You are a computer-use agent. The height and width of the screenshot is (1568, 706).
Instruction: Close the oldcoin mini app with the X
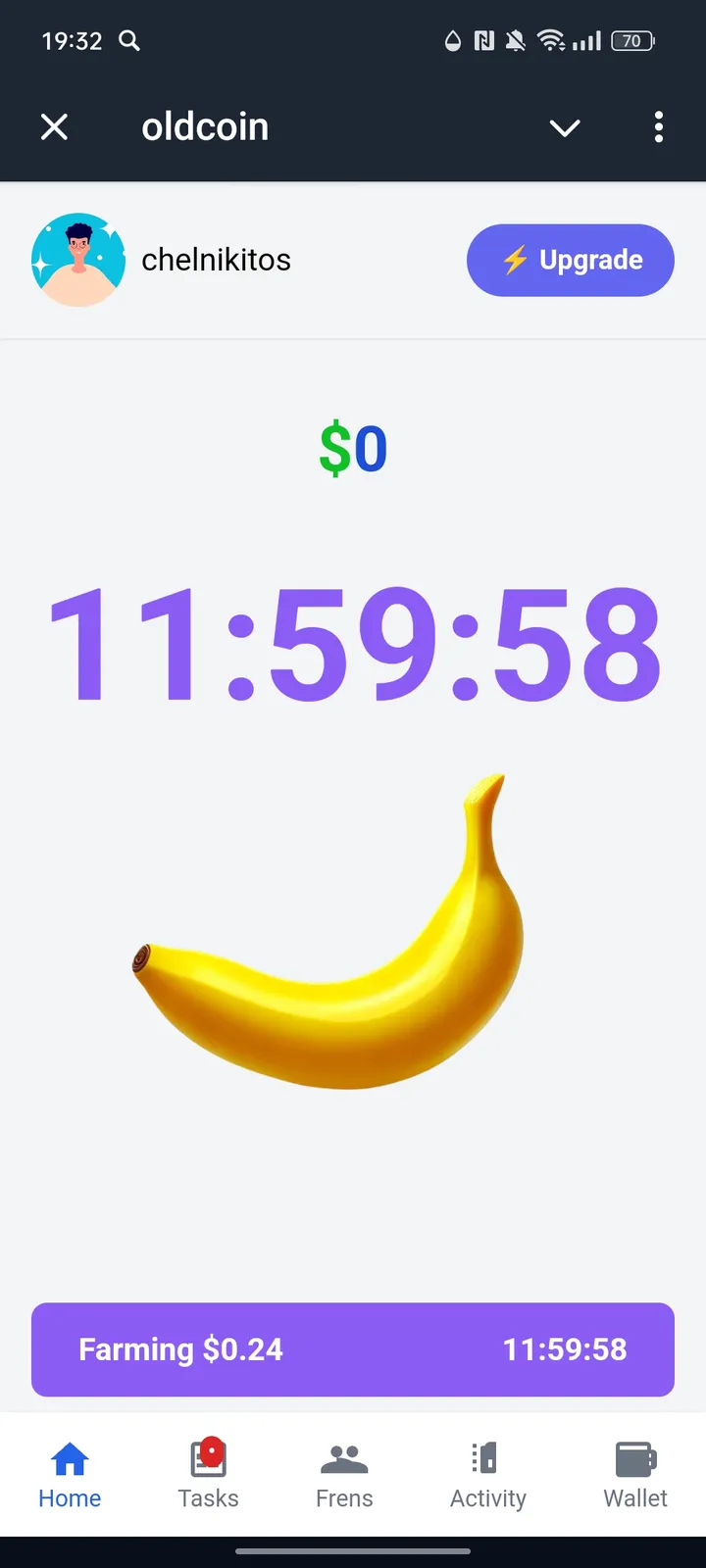[55, 126]
